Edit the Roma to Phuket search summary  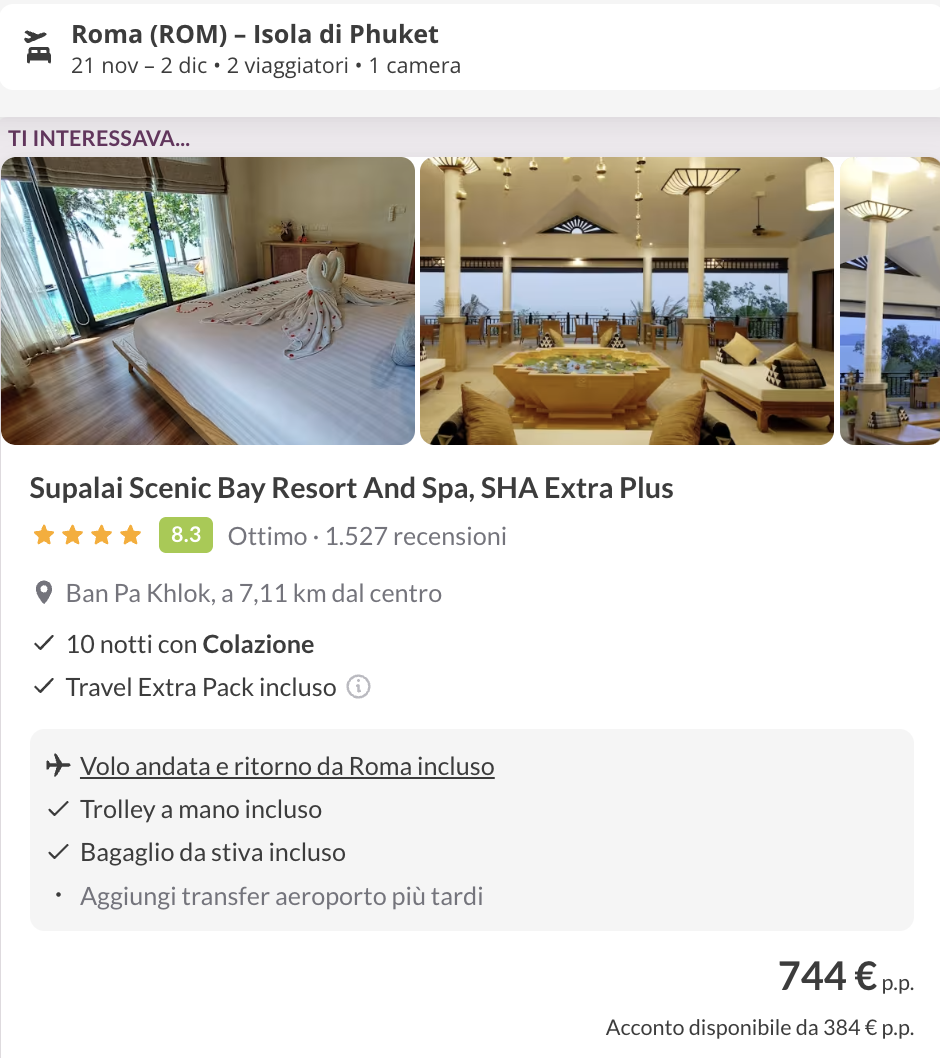tap(255, 49)
